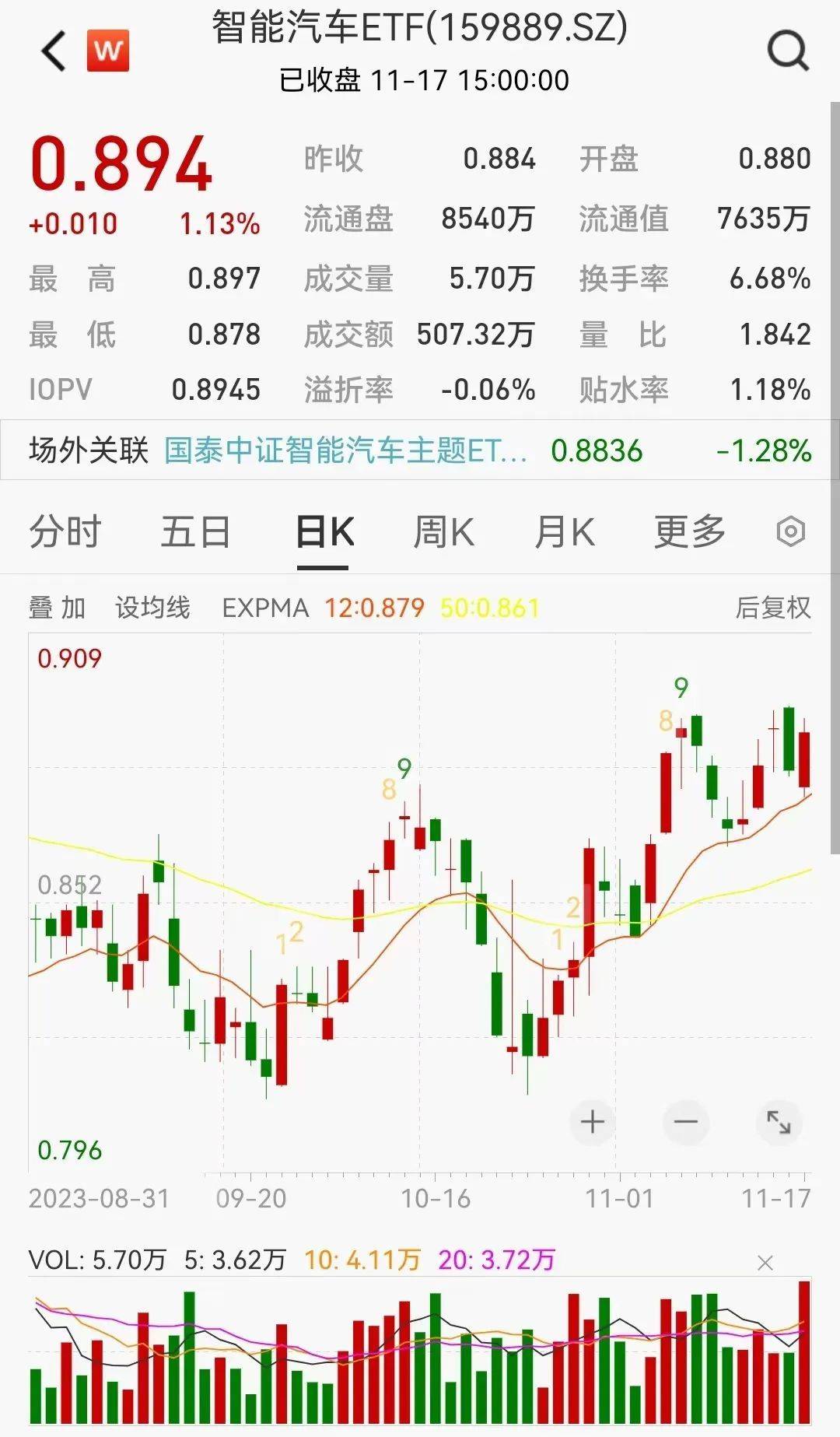Viewport: 840px width, 1437px height.
Task: Tap 叠加 to overlay another security
Action: (58, 608)
